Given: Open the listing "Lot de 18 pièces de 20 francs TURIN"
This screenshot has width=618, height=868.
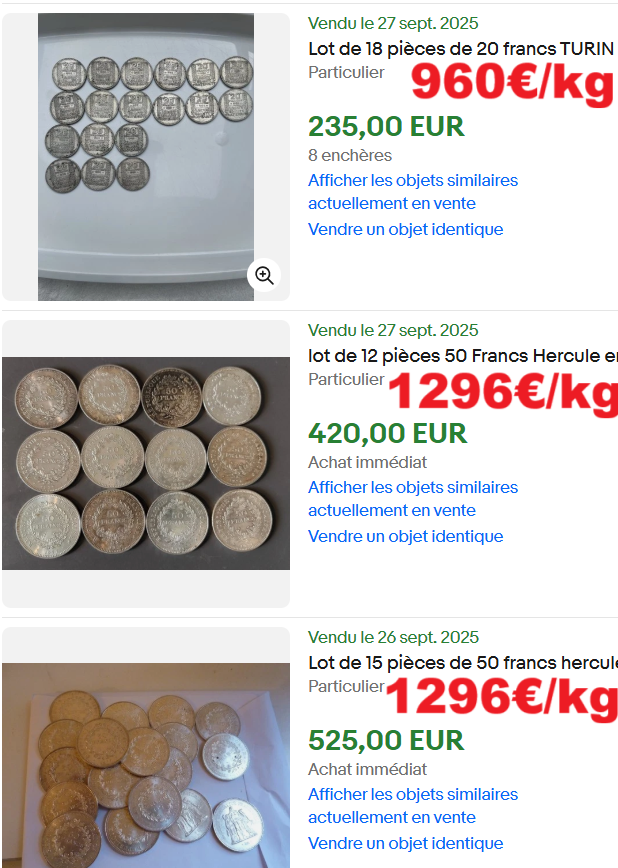Looking at the screenshot, I should [460, 49].
